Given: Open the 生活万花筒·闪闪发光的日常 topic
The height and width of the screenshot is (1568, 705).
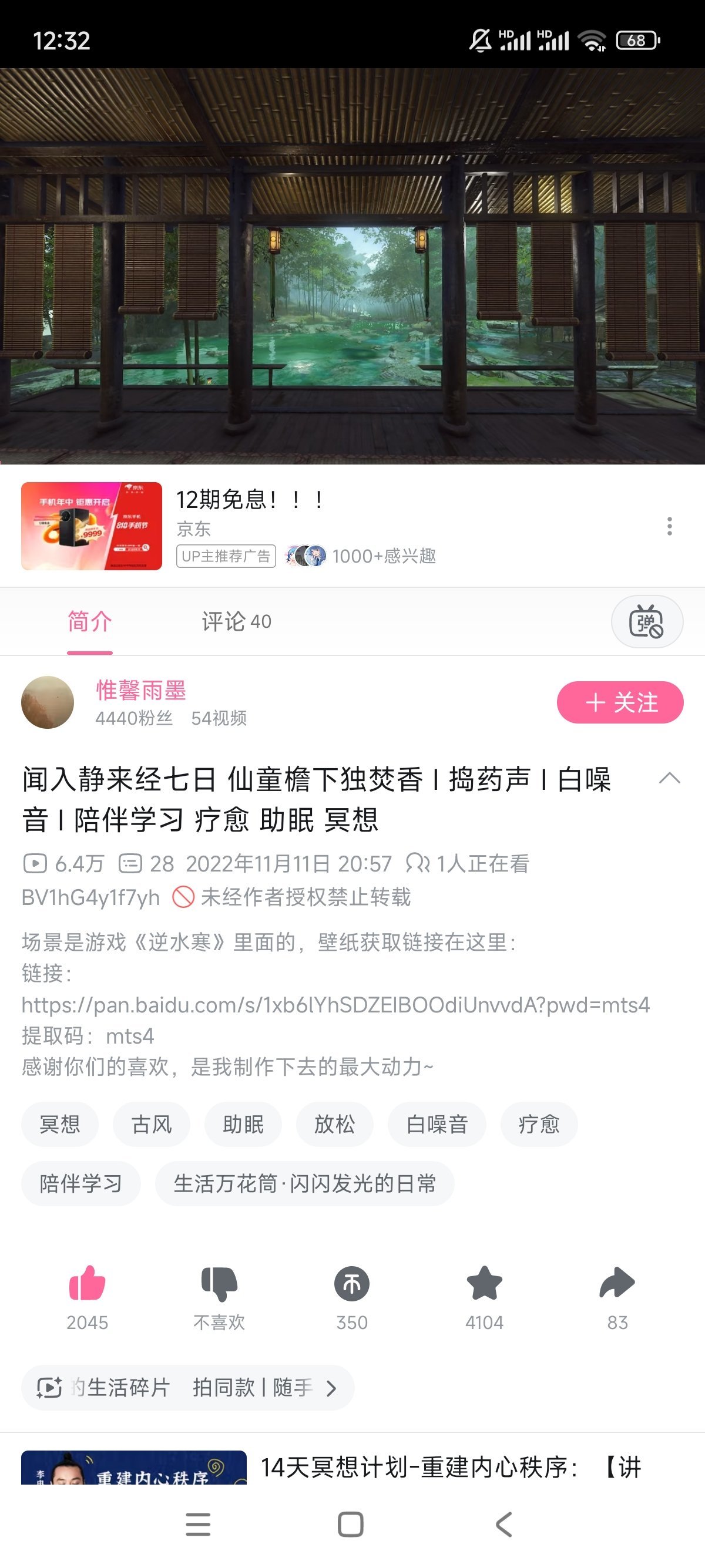Looking at the screenshot, I should click(304, 1184).
